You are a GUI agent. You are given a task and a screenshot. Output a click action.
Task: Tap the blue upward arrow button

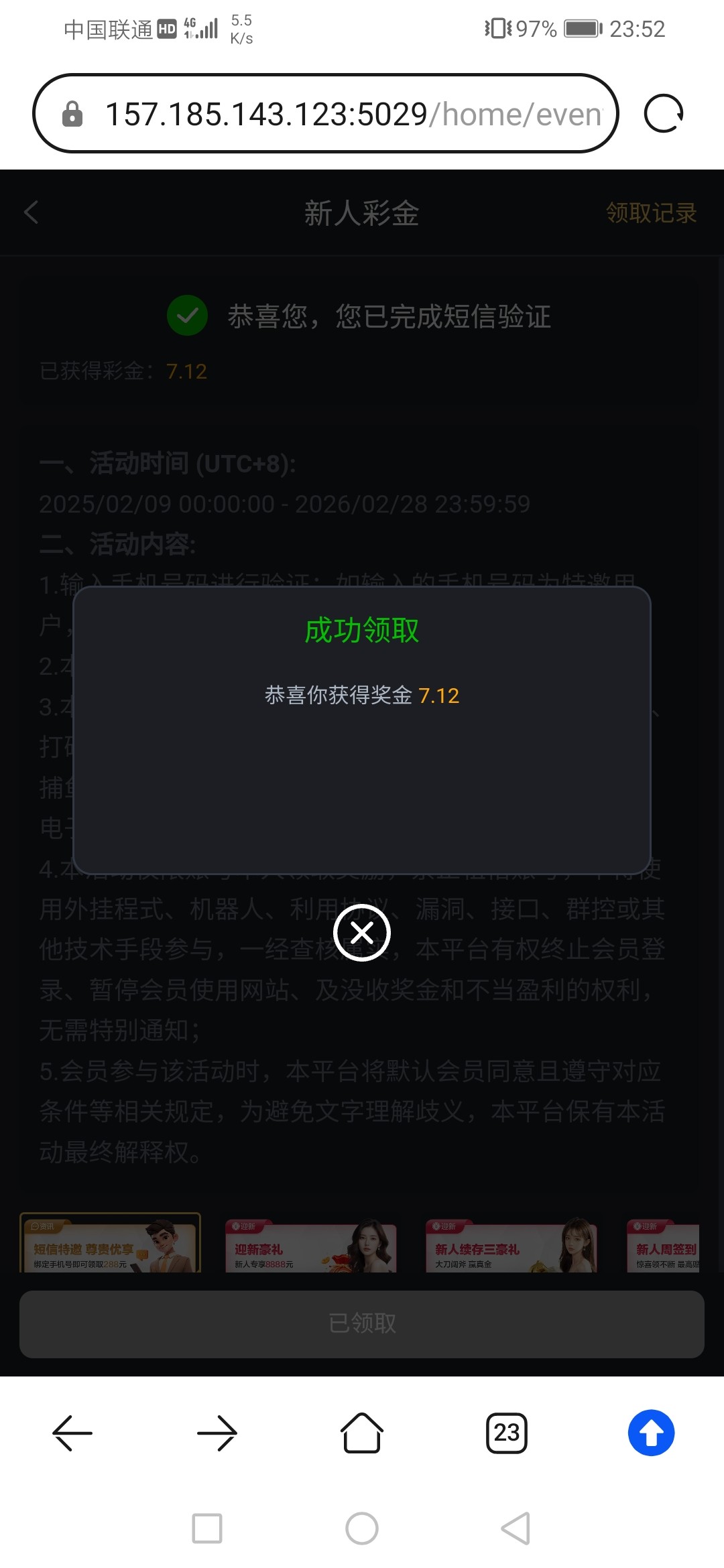(651, 1433)
